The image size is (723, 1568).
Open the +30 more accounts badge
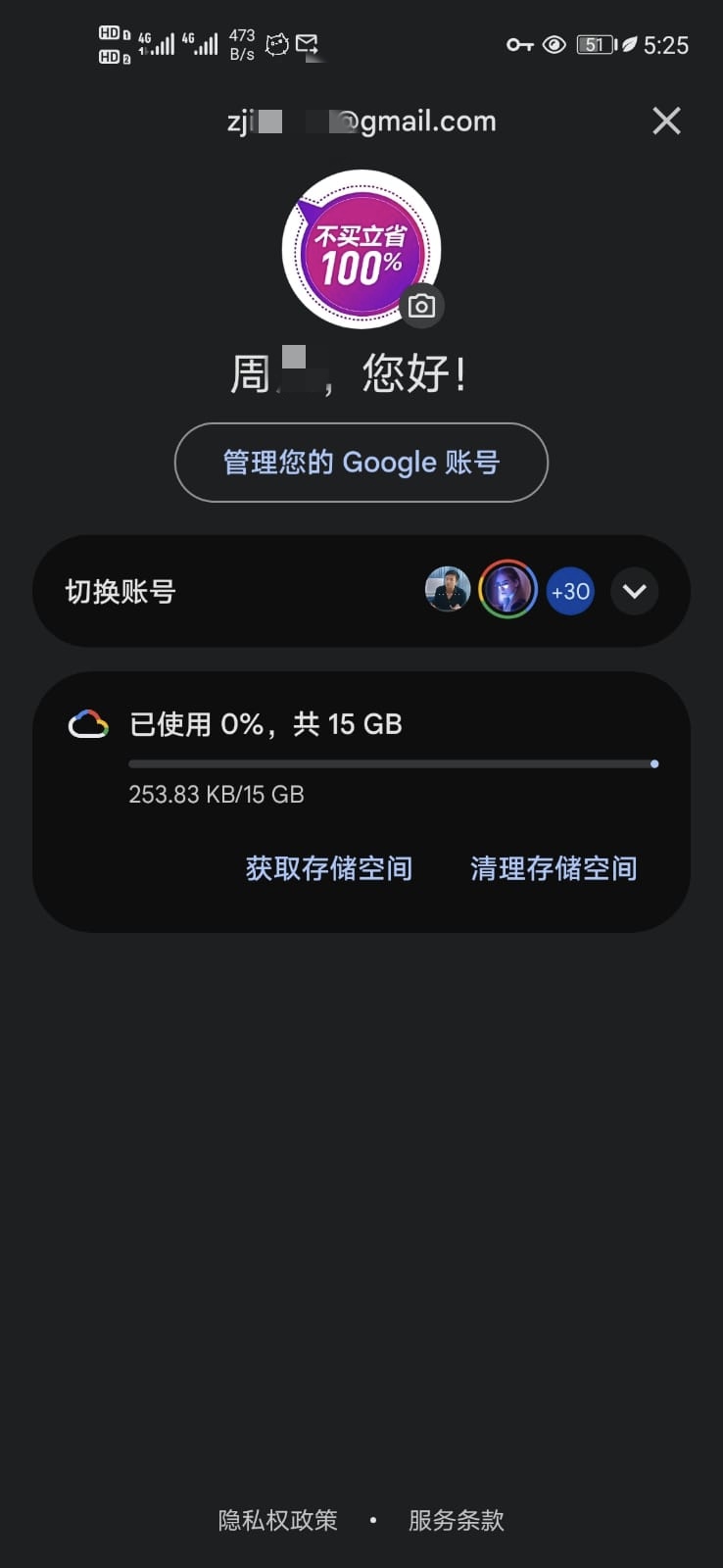[x=570, y=591]
